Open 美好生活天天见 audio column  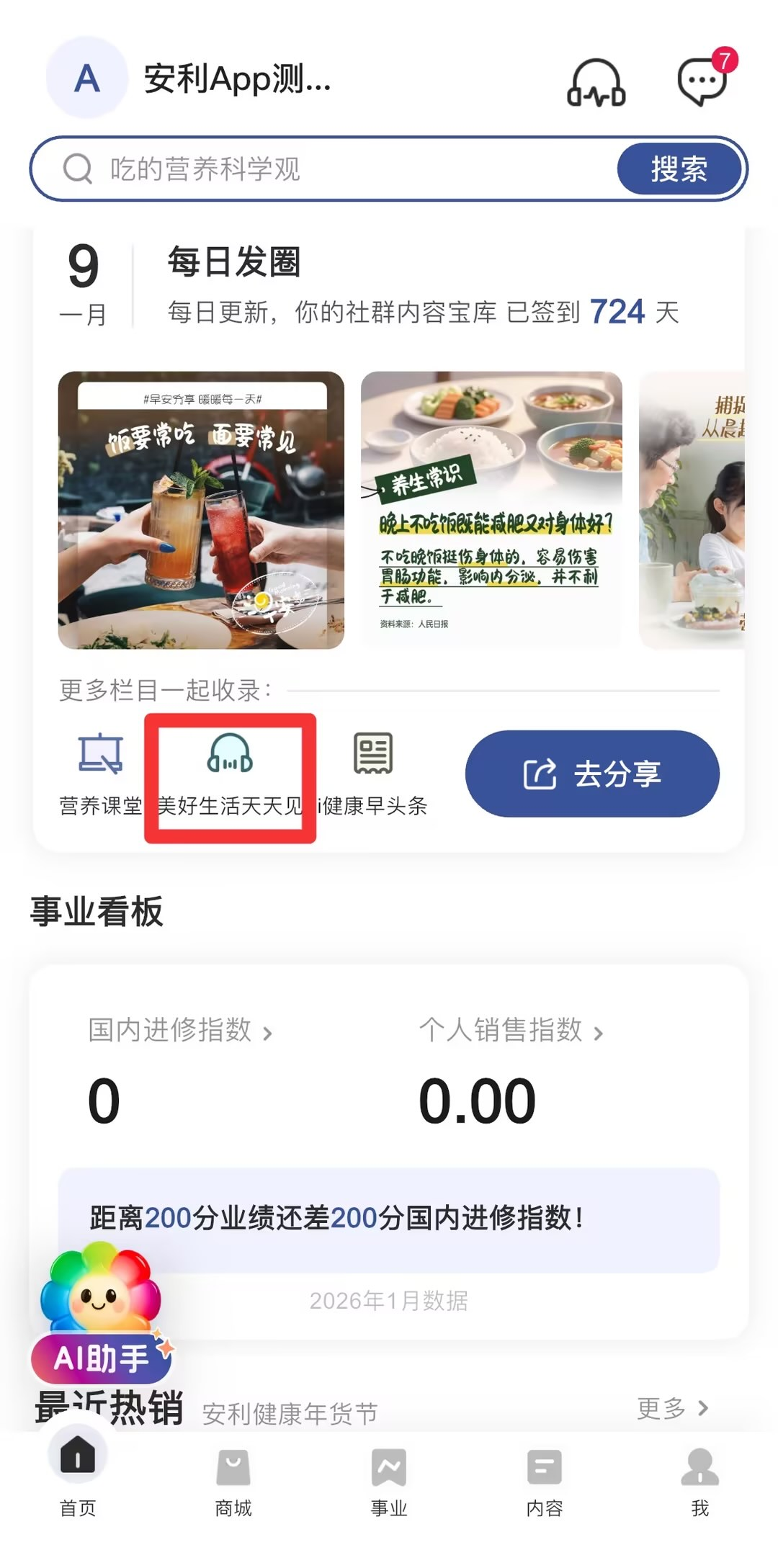tap(230, 774)
